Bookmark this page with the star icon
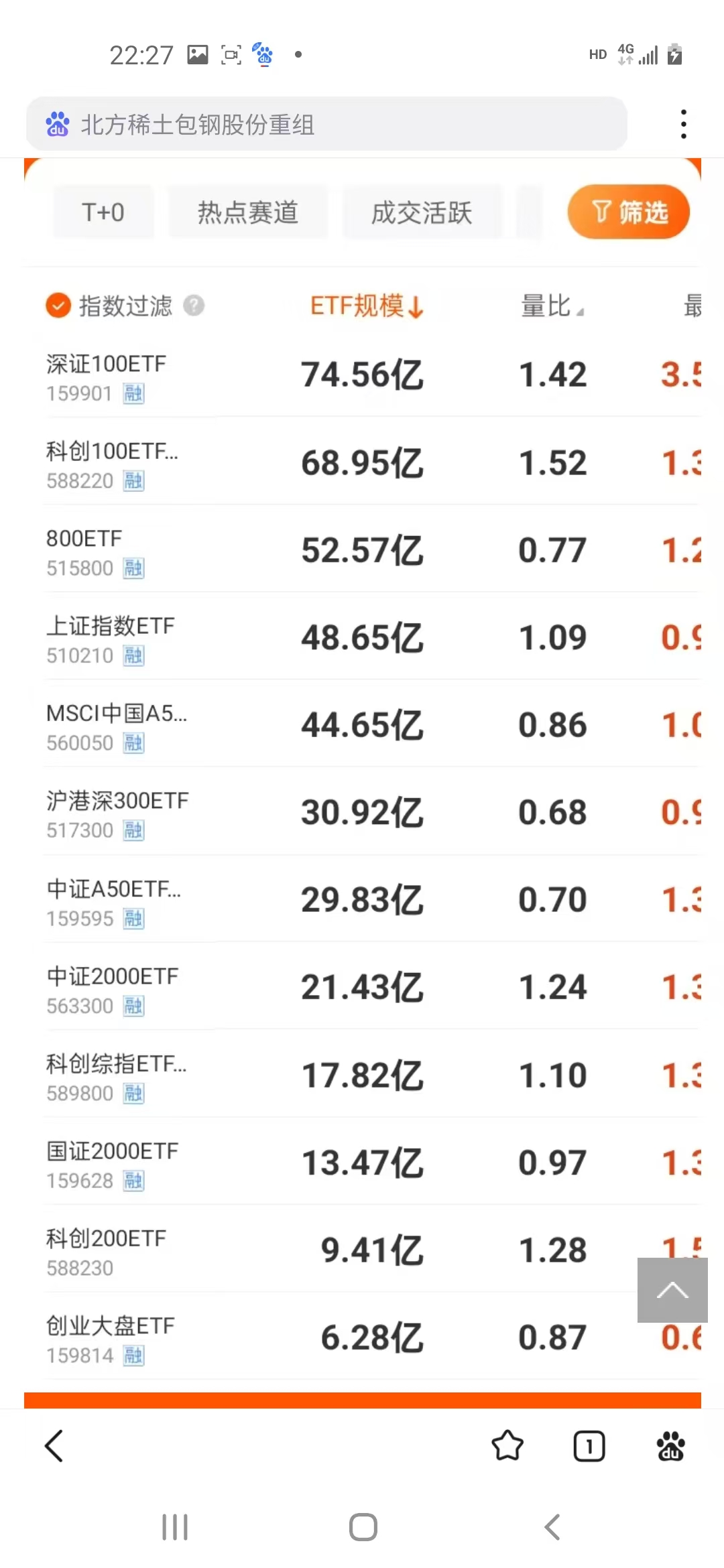724x1568 pixels. click(x=507, y=1445)
